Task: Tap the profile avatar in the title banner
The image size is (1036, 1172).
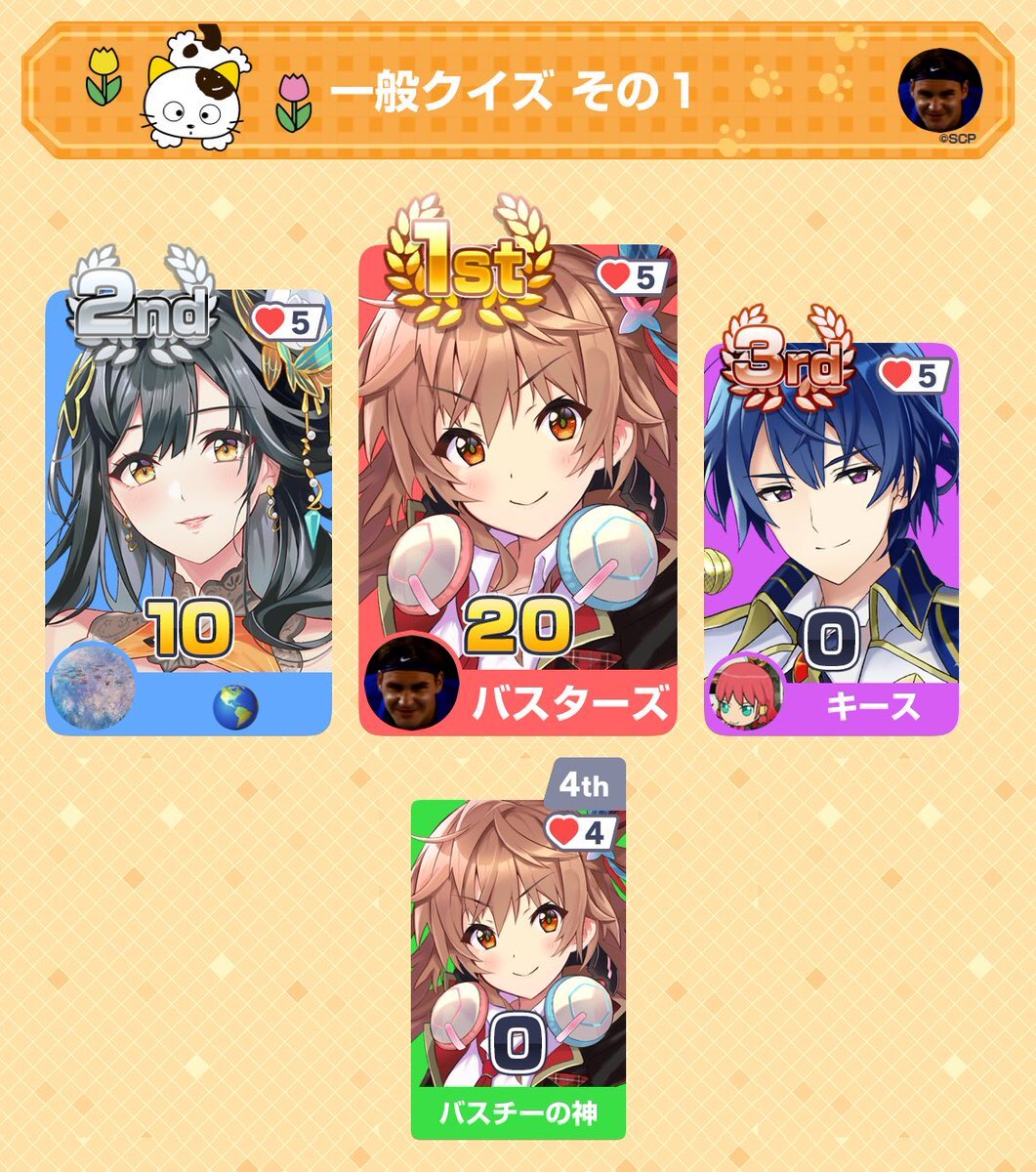Action: 939,90
